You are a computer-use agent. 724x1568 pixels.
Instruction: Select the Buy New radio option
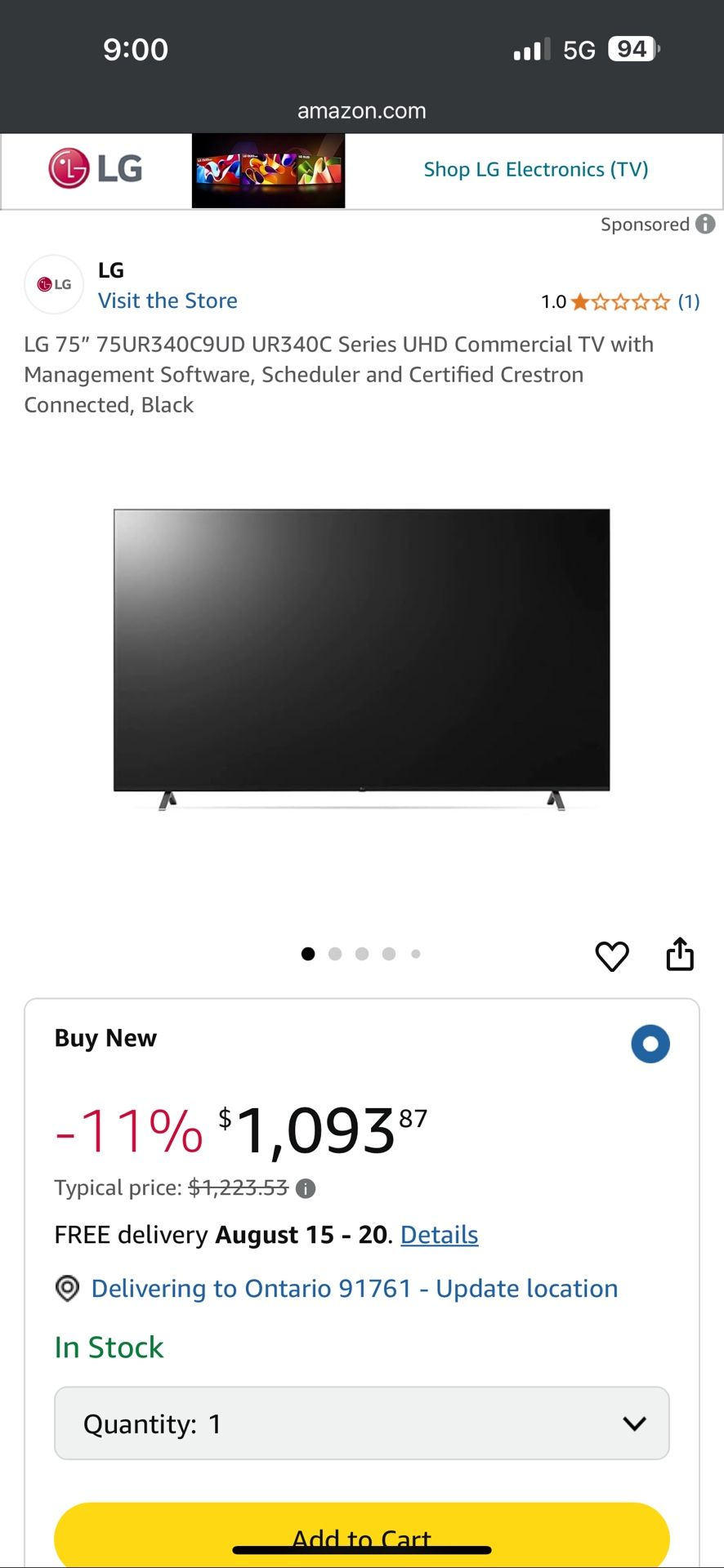650,1044
